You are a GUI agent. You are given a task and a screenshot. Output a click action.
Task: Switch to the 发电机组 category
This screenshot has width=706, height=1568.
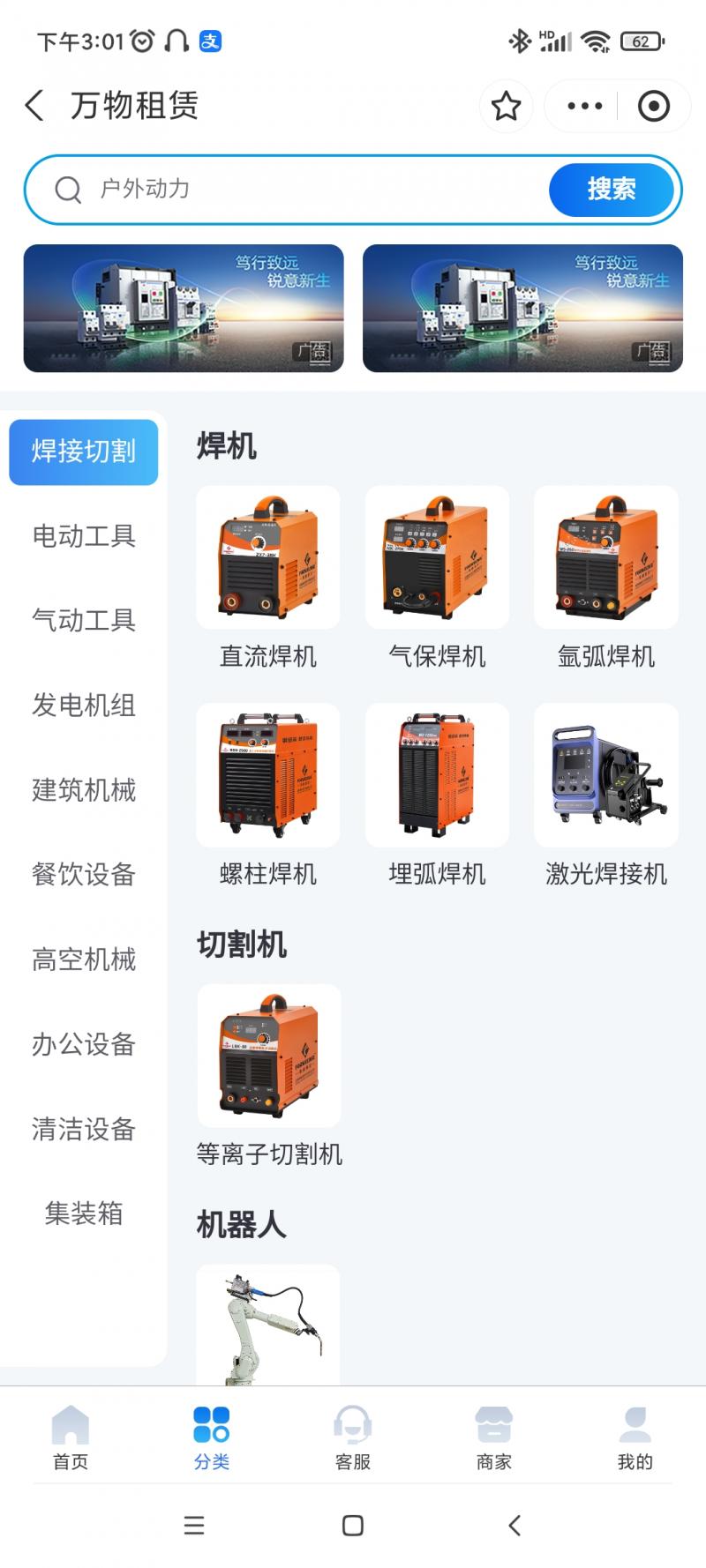click(84, 706)
